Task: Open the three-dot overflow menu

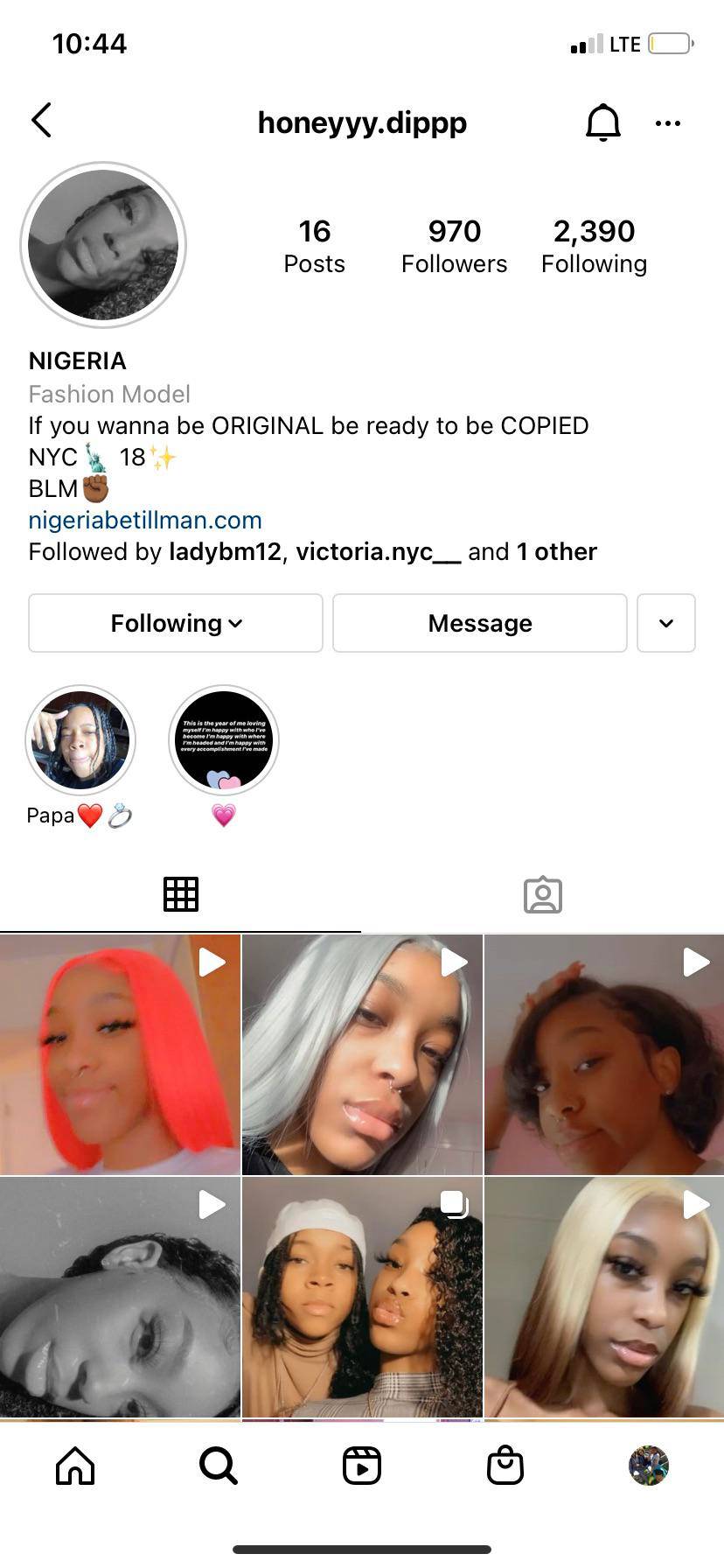Action: (667, 123)
